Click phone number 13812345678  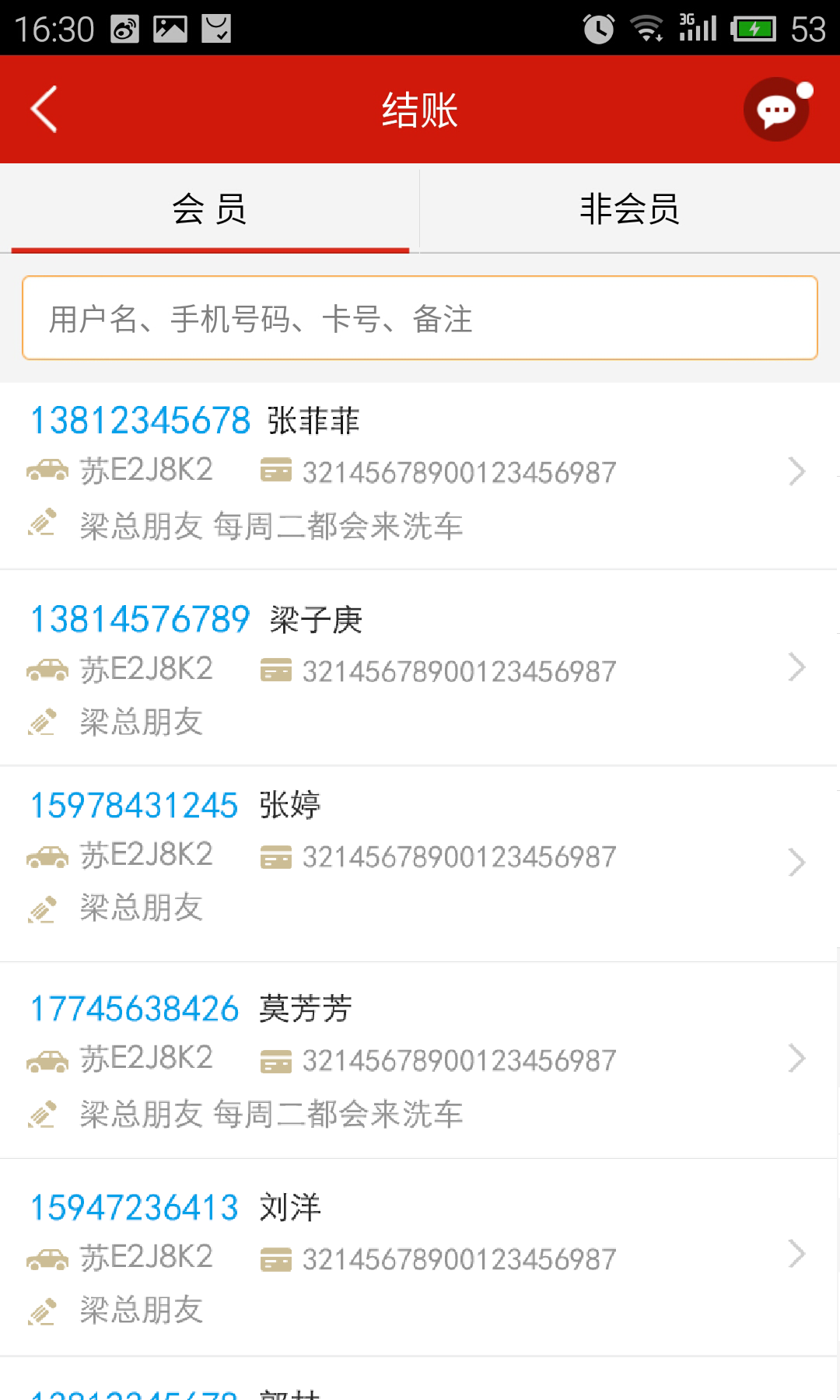point(140,420)
